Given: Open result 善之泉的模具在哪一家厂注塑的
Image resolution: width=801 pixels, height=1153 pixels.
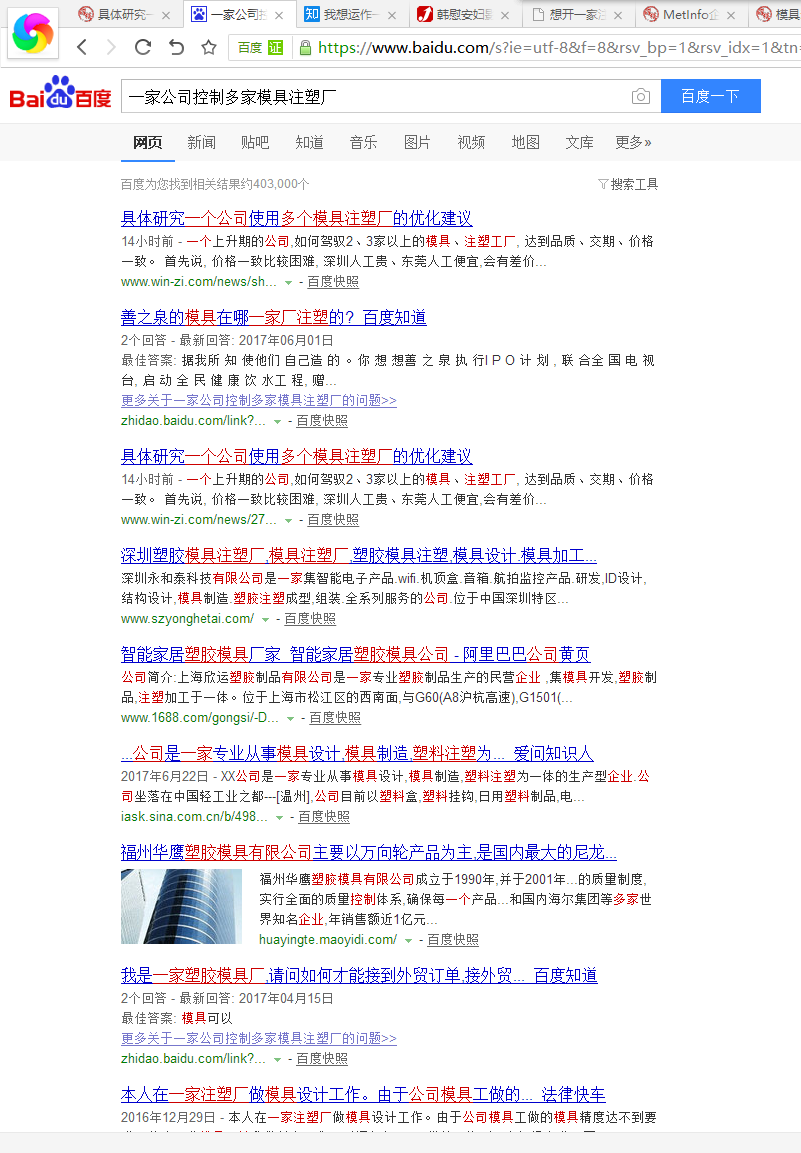Looking at the screenshot, I should pos(273,318).
